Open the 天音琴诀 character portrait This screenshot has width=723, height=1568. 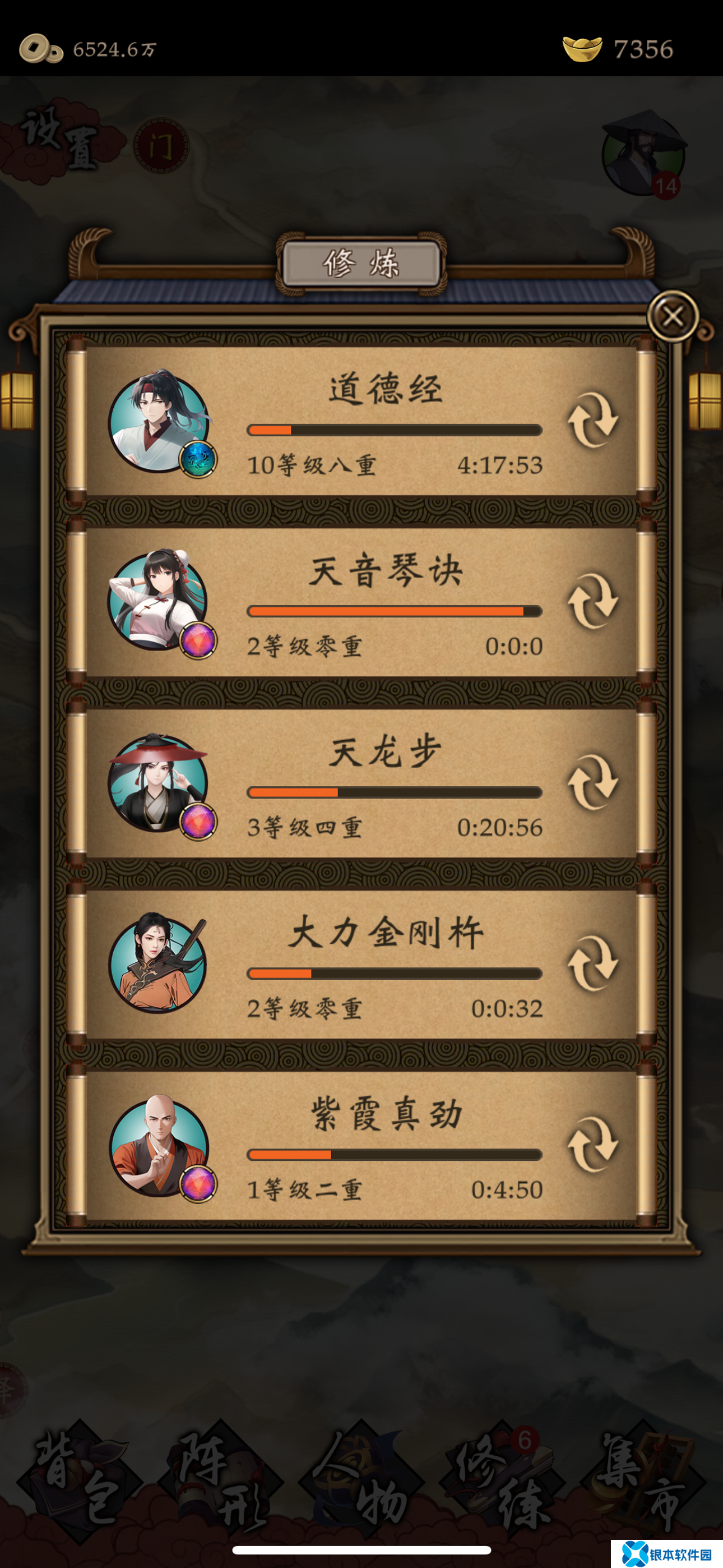[x=159, y=603]
